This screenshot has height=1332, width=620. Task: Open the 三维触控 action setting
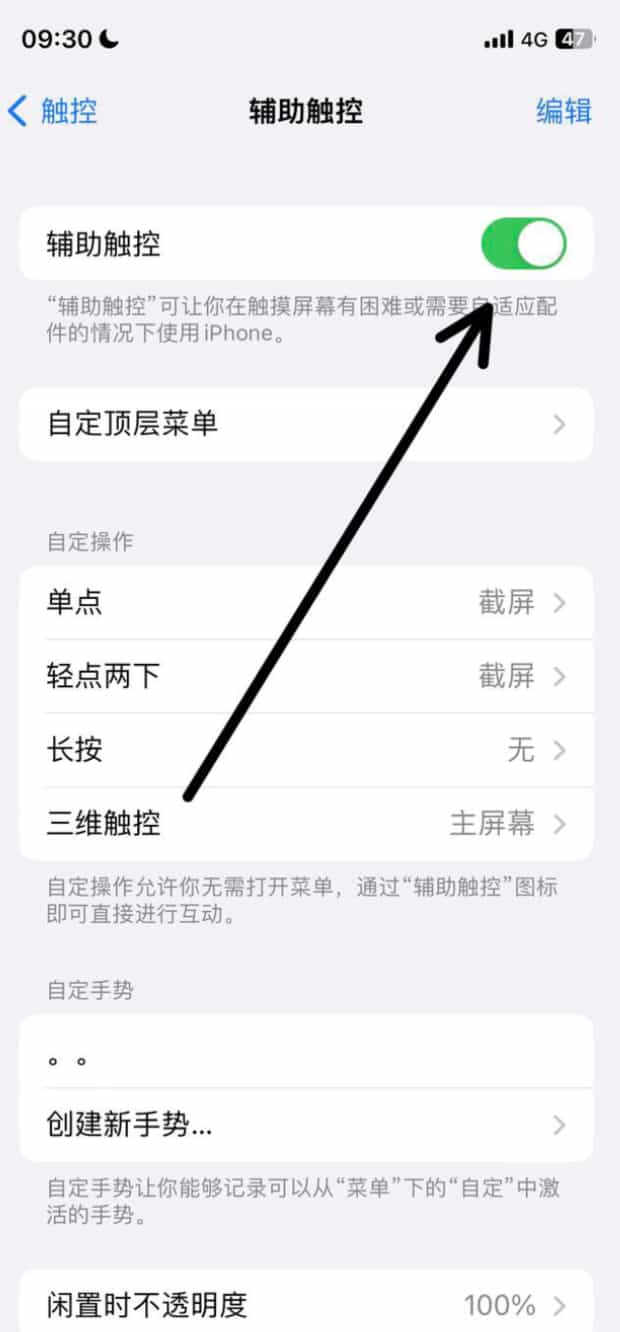(x=306, y=824)
